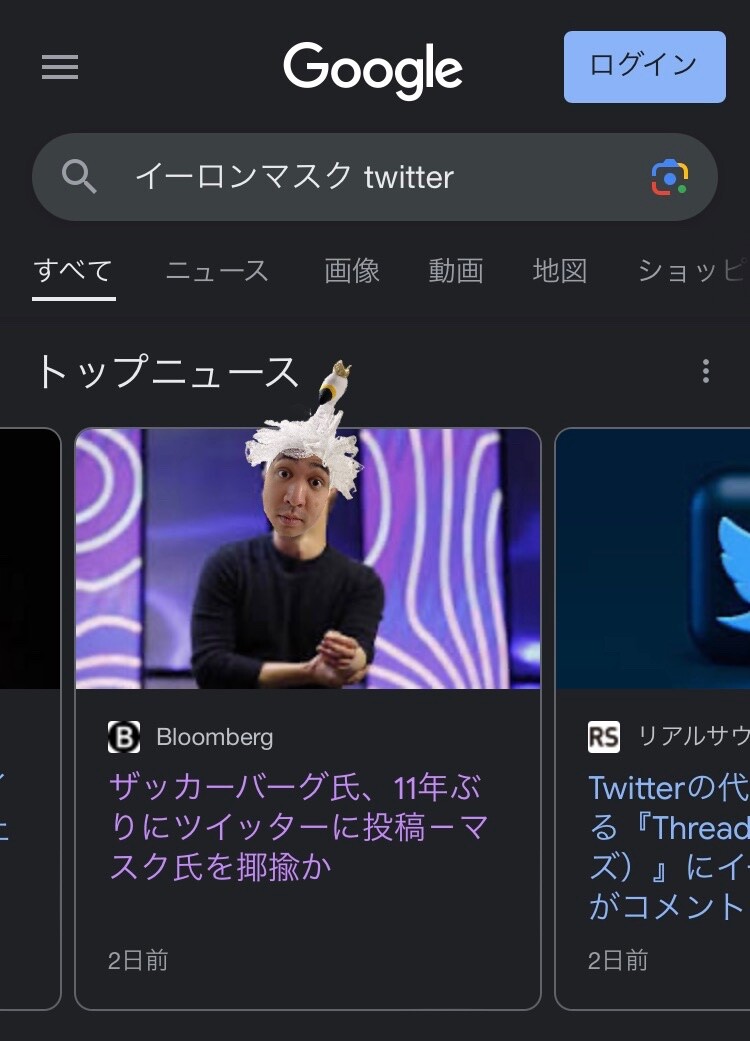
Task: Switch to the 動画 tab
Action: click(x=456, y=271)
